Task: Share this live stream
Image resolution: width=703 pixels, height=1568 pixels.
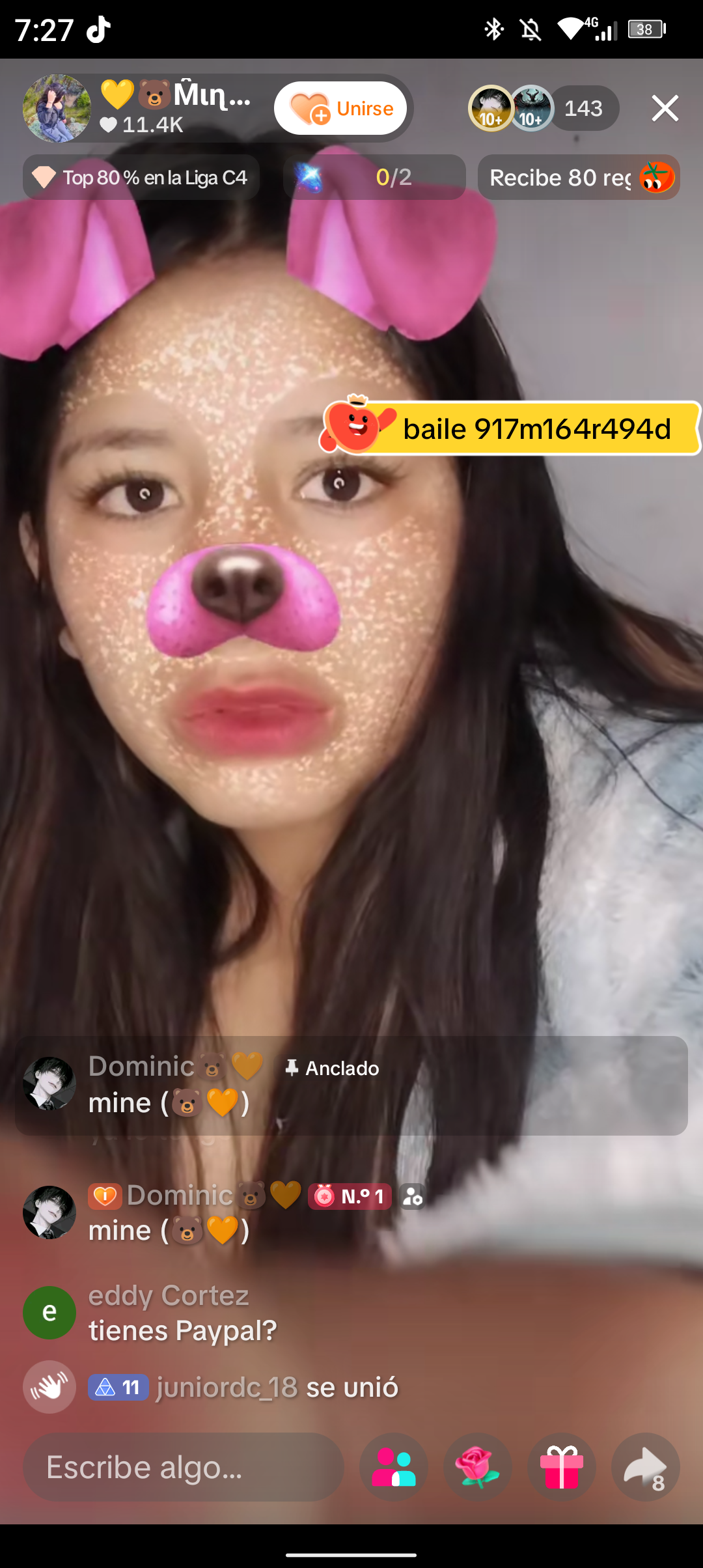Action: click(x=645, y=1467)
